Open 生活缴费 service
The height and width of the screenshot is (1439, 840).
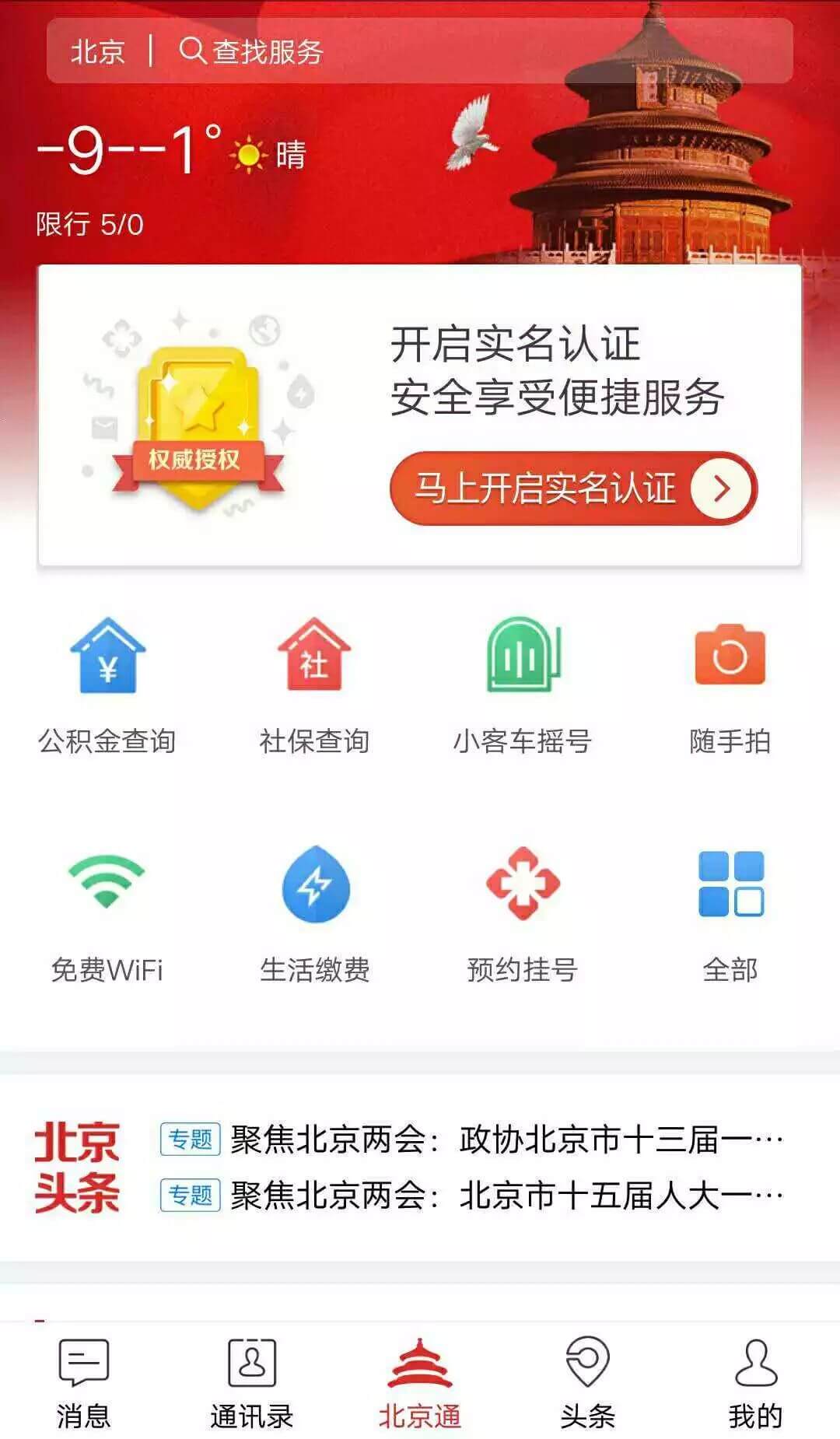(314, 914)
